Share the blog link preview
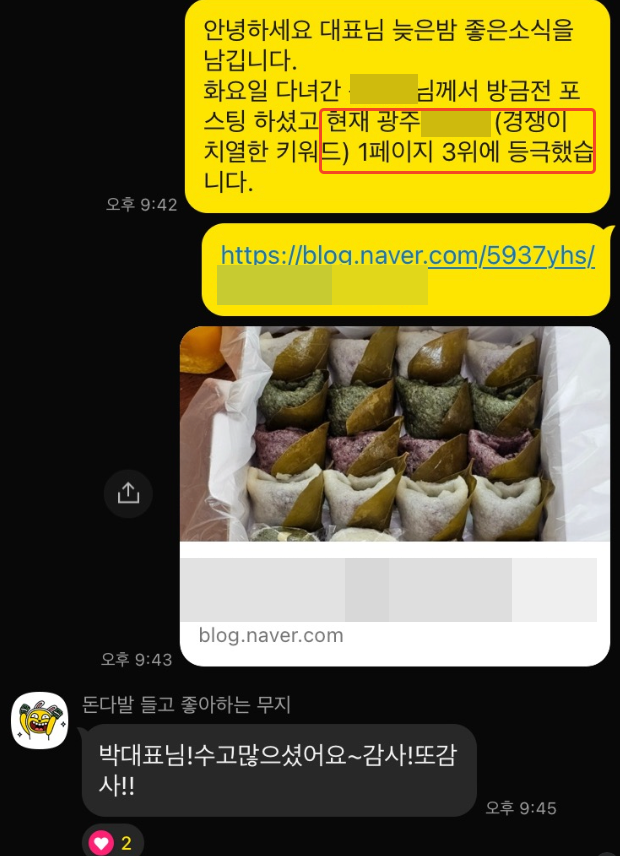Screen dimensions: 620x856 tap(128, 492)
